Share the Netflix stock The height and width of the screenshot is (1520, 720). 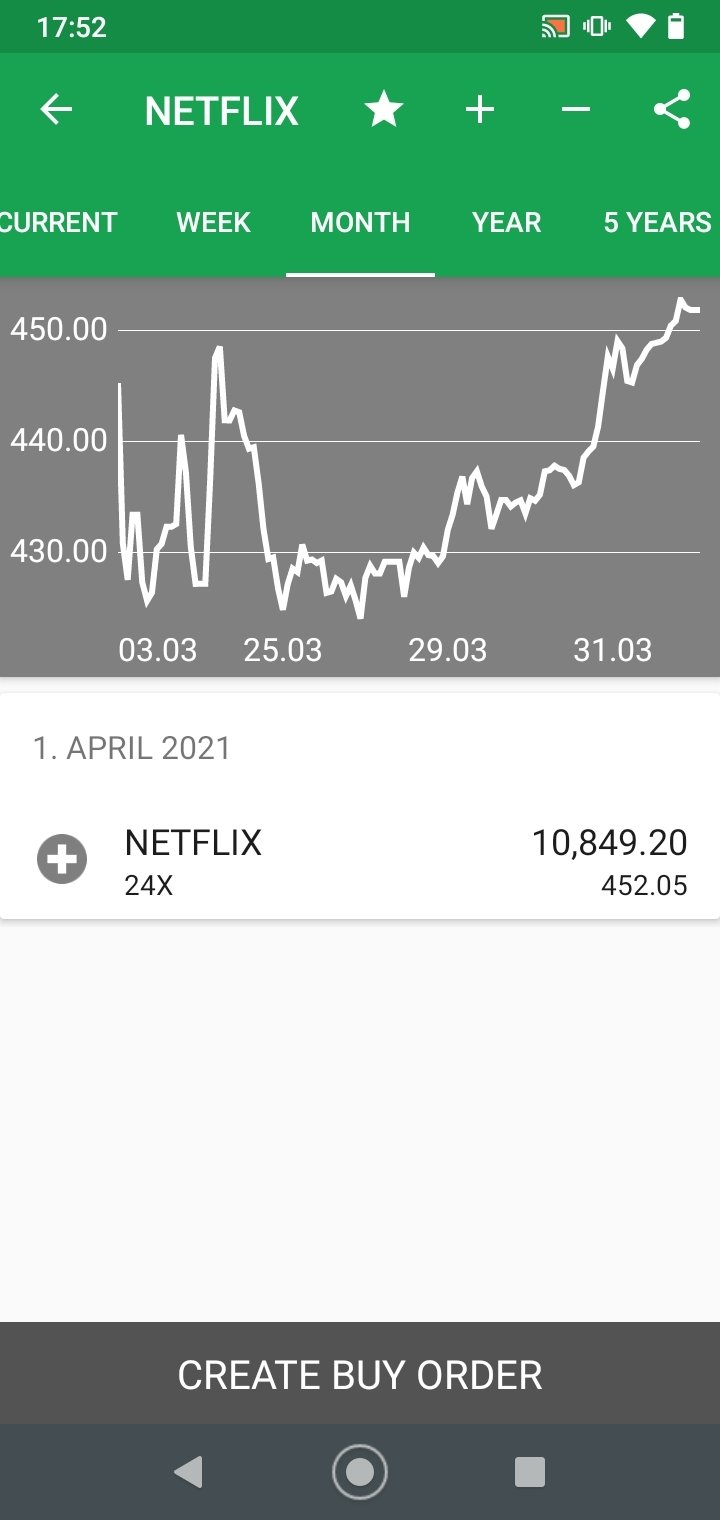tap(672, 110)
